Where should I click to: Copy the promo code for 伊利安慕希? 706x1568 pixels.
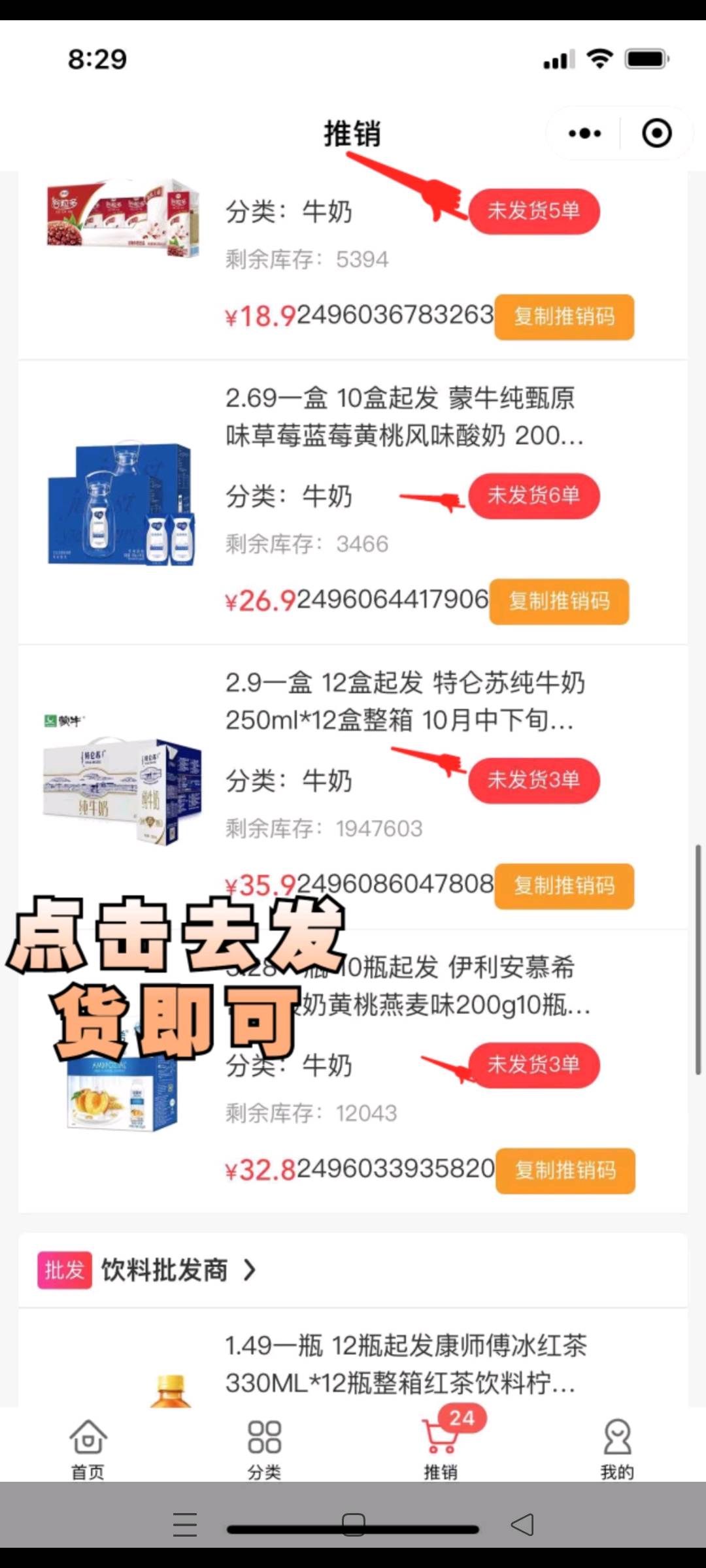(565, 1170)
